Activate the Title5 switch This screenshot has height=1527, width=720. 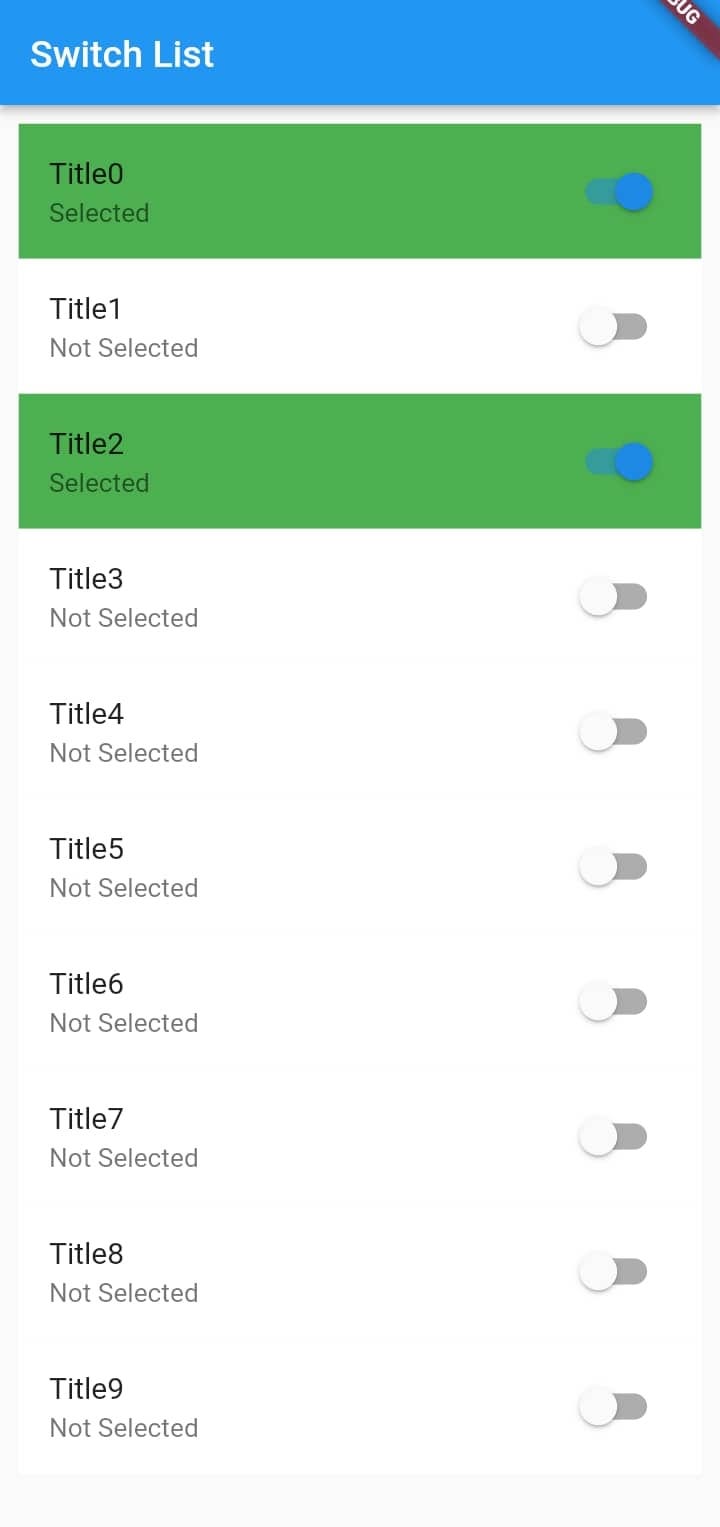coord(614,866)
